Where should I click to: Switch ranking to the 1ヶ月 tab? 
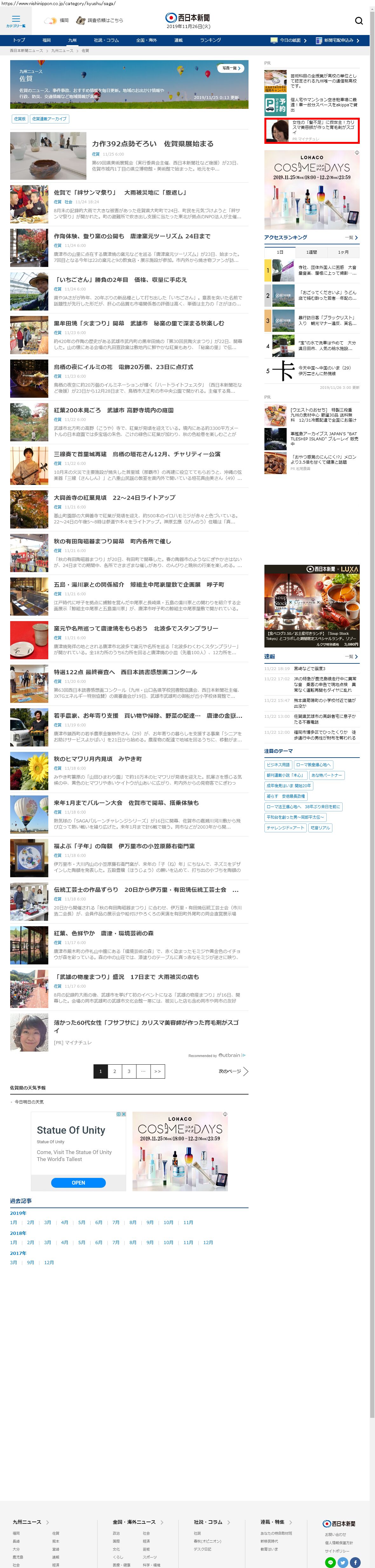[344, 251]
